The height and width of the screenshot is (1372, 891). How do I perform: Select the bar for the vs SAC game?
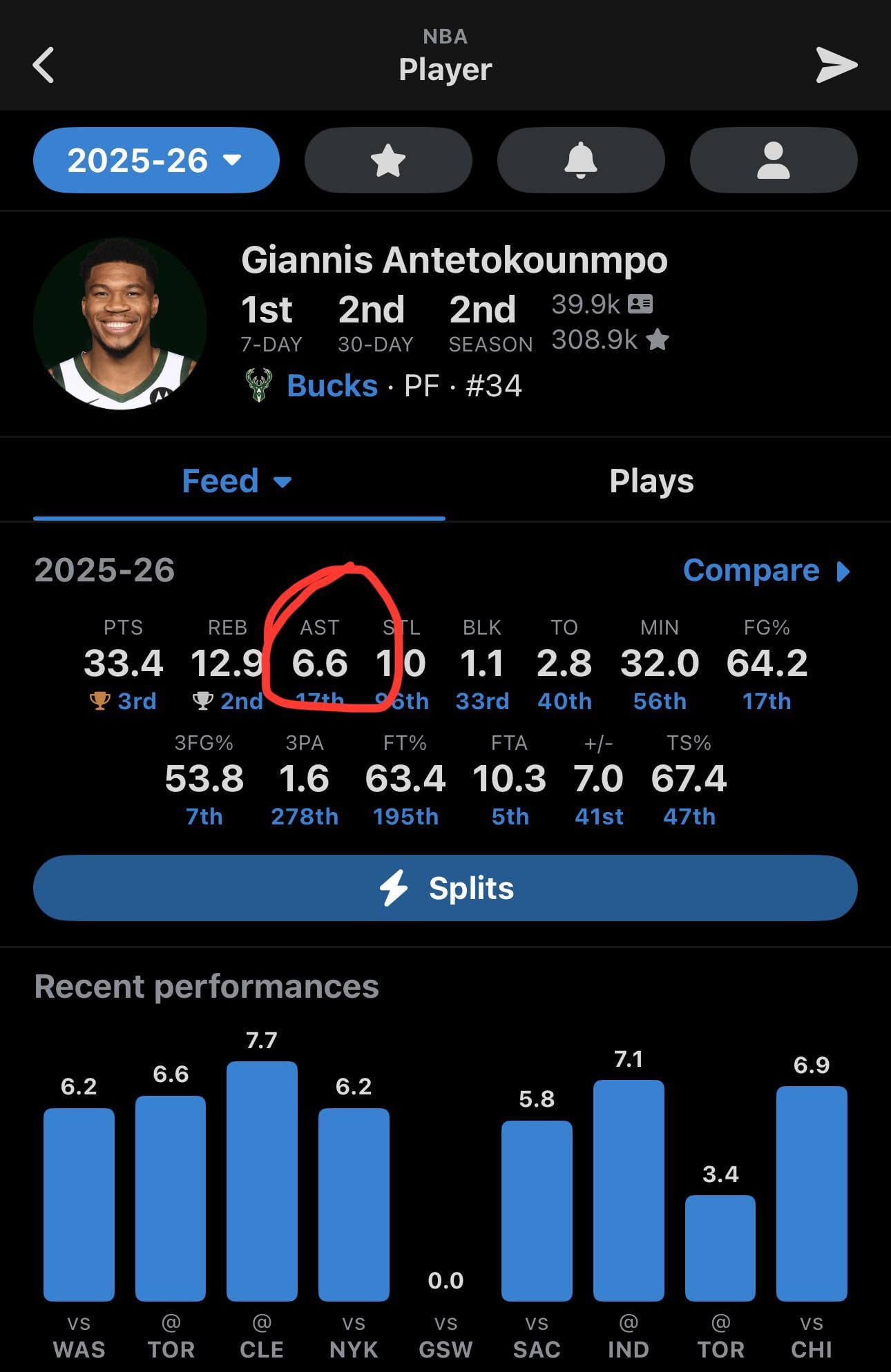[537, 1210]
